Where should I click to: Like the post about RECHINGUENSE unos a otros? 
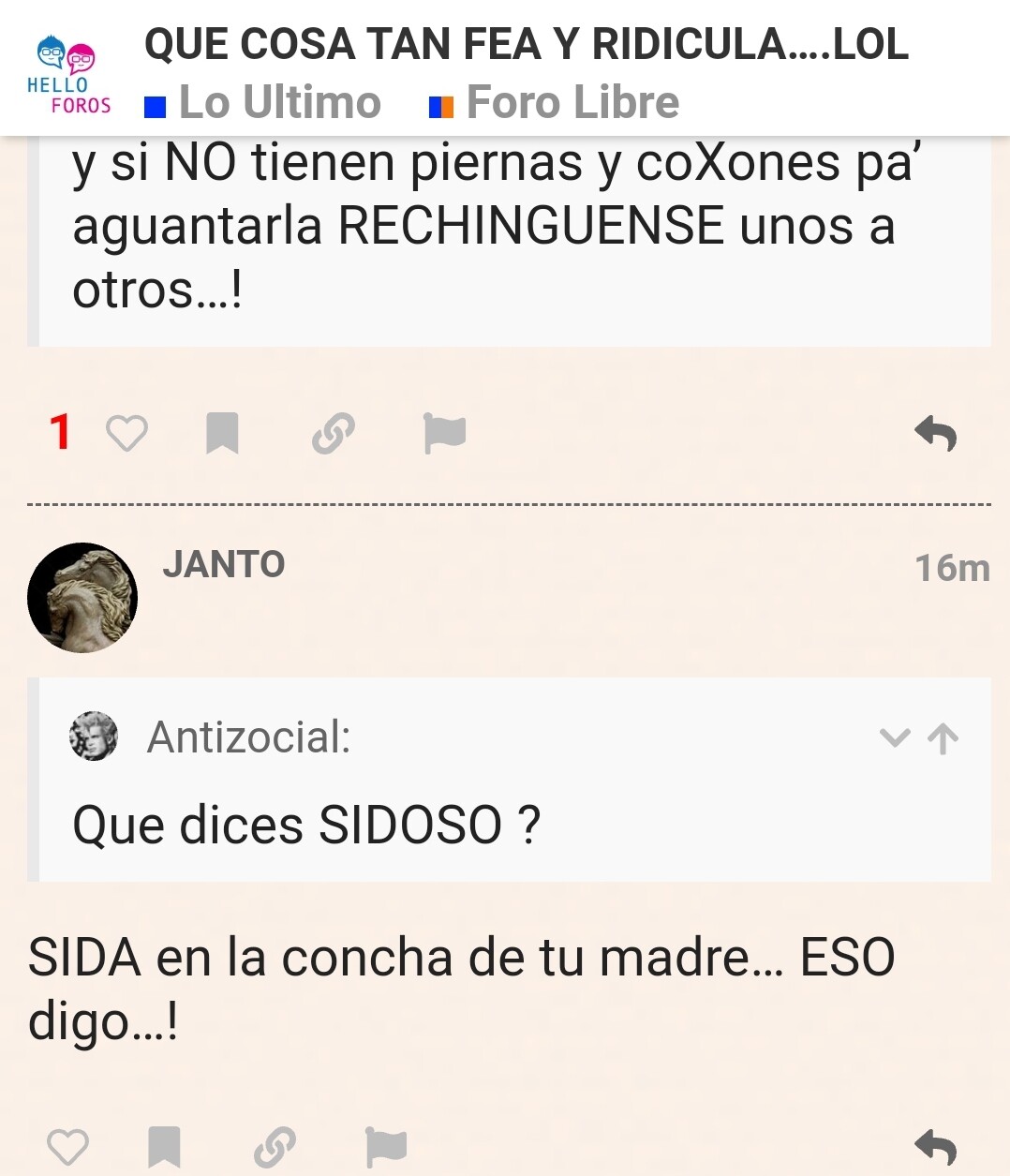pyautogui.click(x=126, y=434)
